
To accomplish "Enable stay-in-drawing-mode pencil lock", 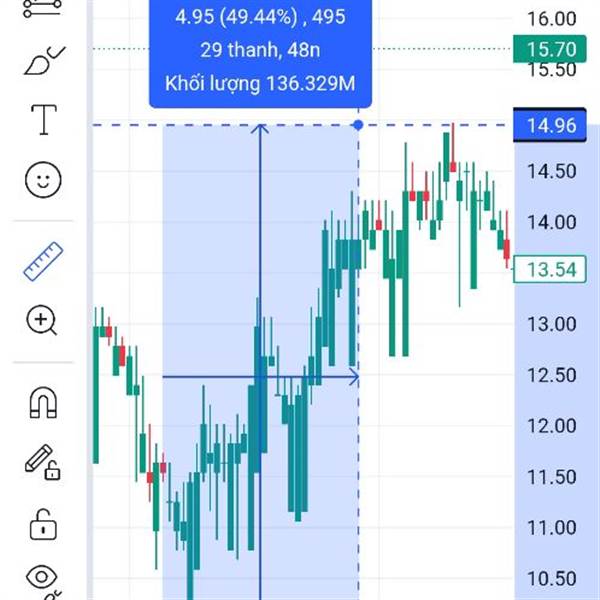I will 43,462.
